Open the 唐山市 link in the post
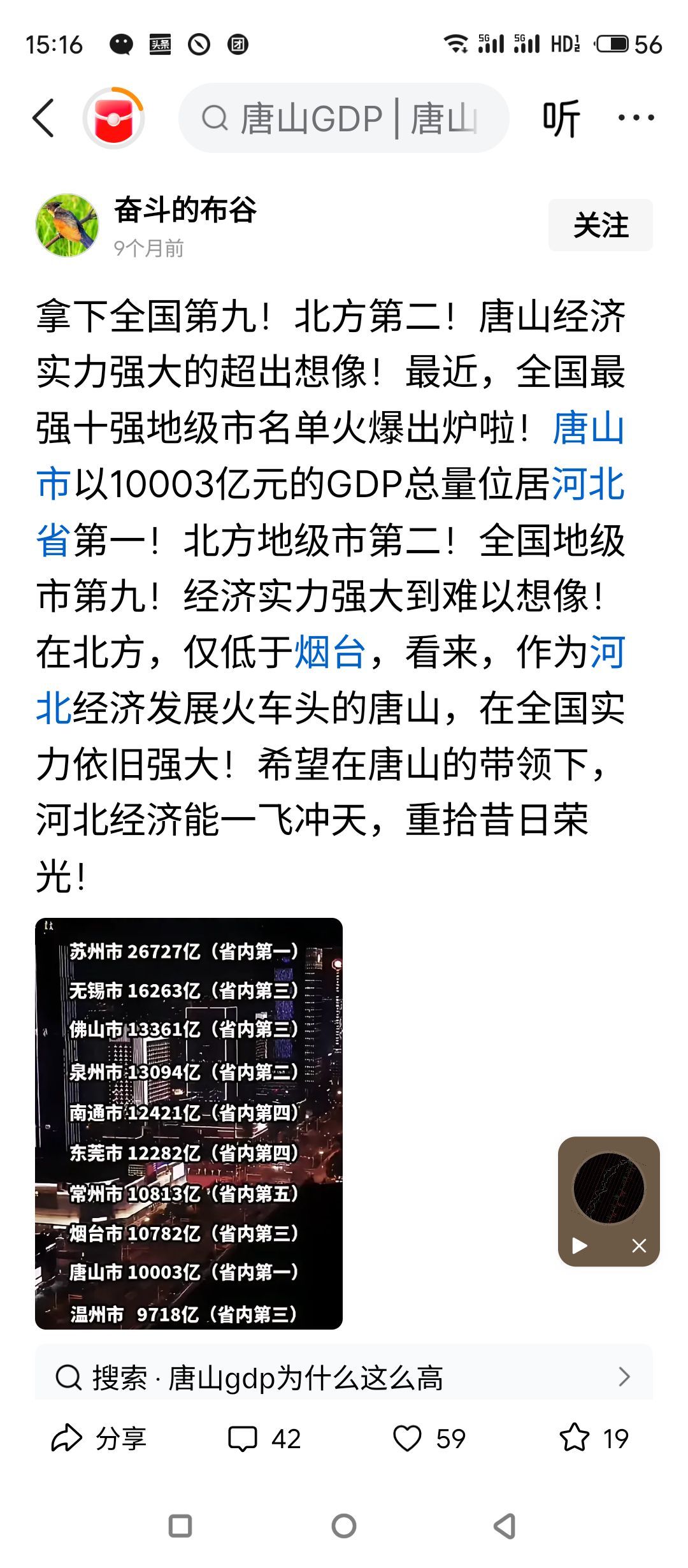The width and height of the screenshot is (688, 1568). [x=587, y=428]
